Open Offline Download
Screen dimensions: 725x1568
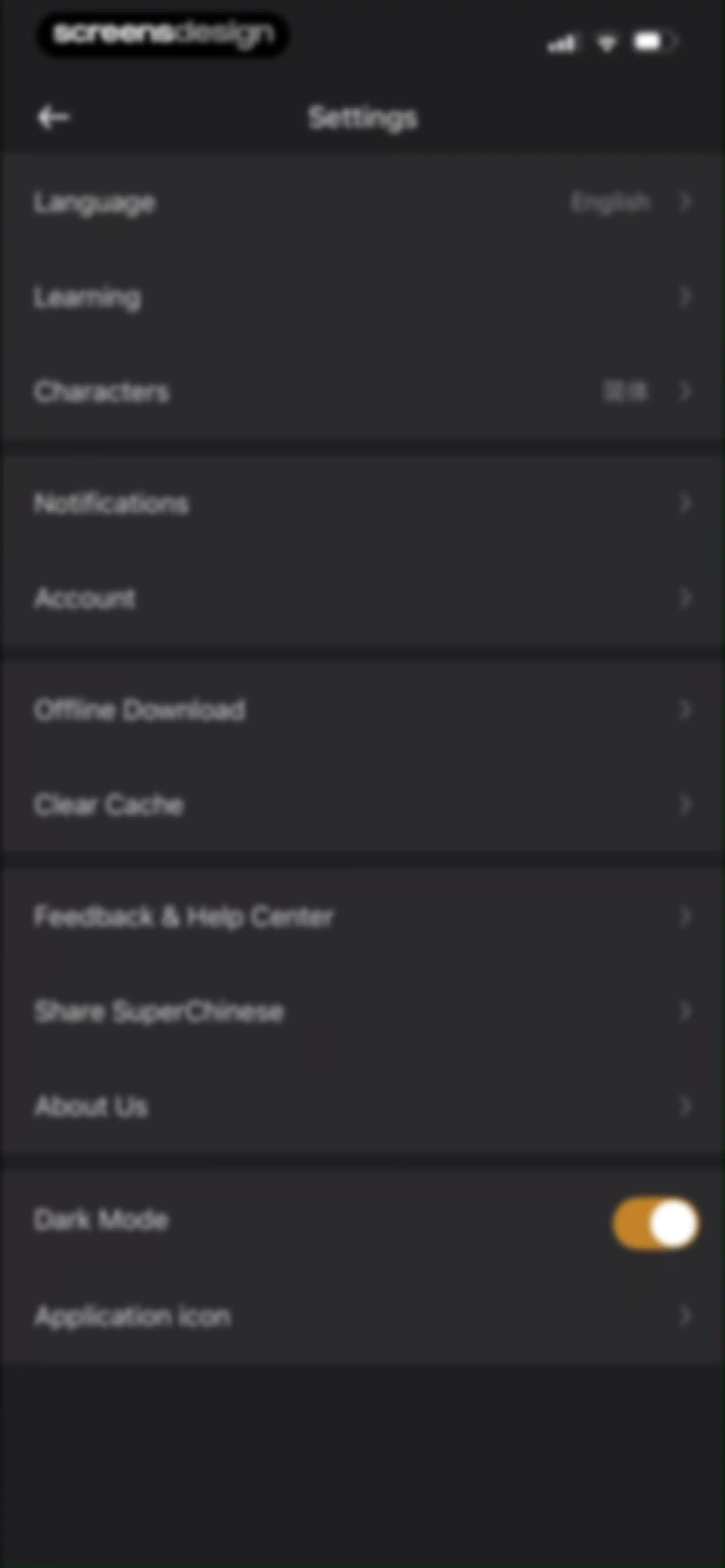(x=362, y=710)
